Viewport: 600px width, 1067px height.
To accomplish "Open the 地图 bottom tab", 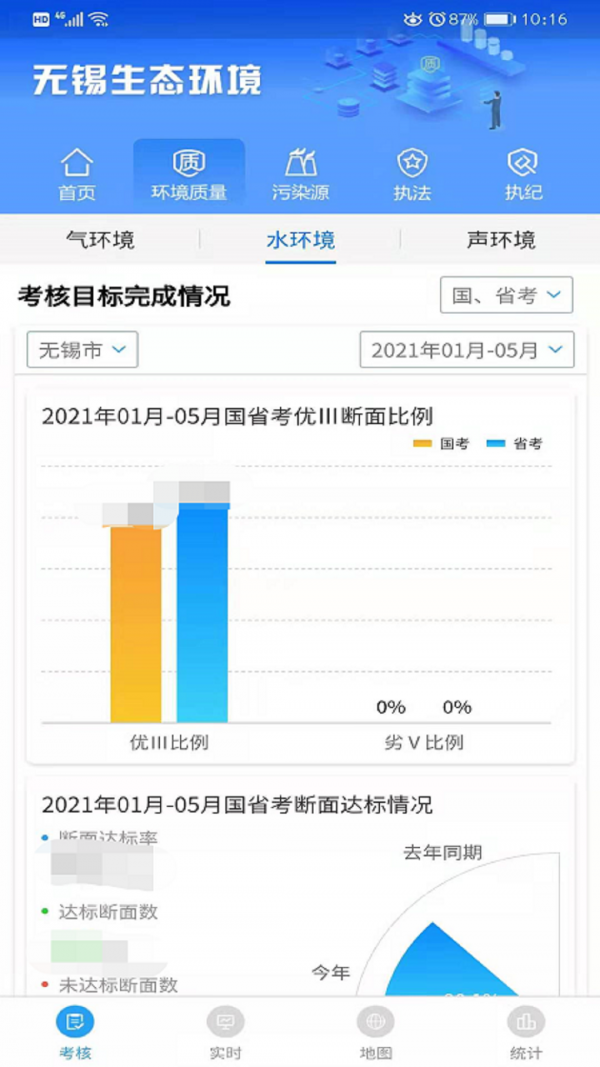I will pos(375,1032).
